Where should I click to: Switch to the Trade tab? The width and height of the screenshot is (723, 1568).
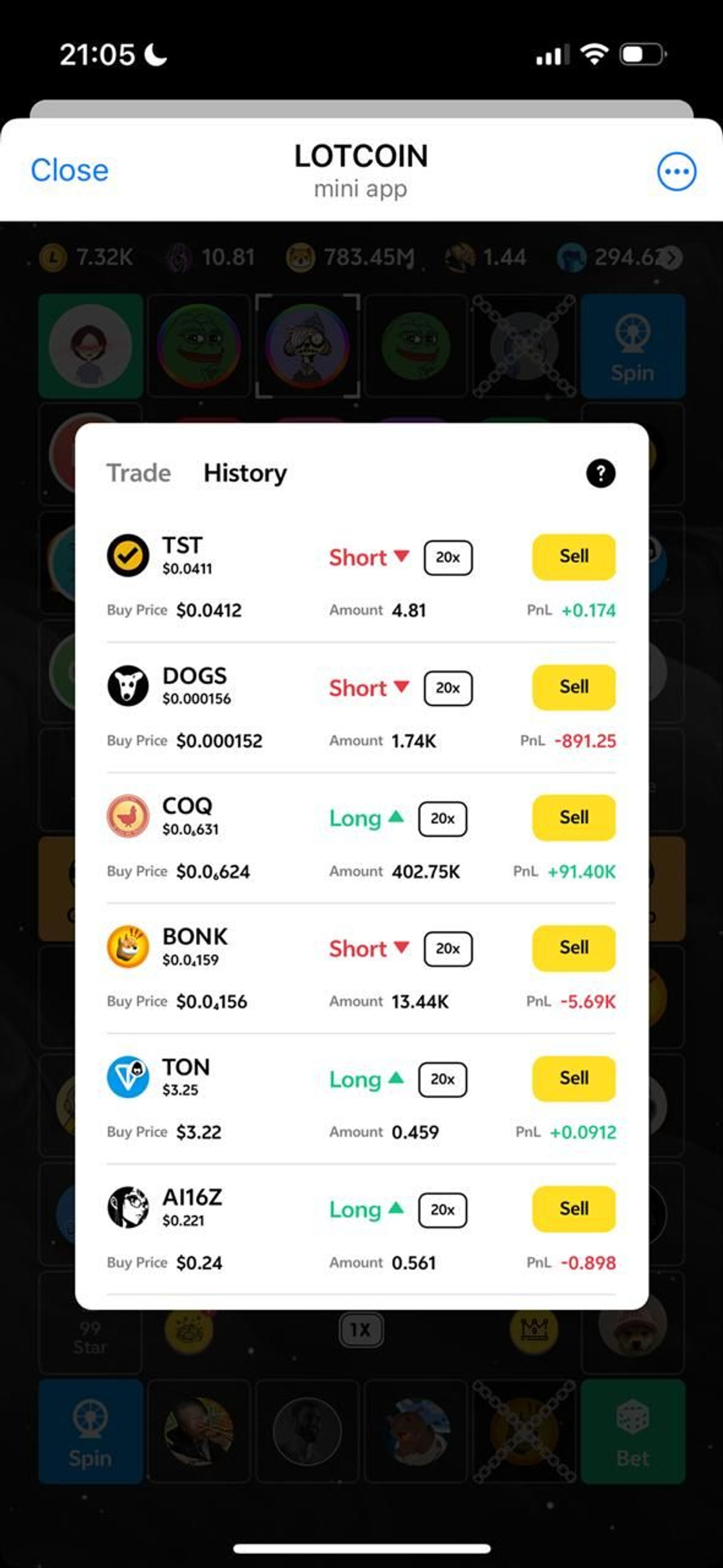(x=138, y=473)
